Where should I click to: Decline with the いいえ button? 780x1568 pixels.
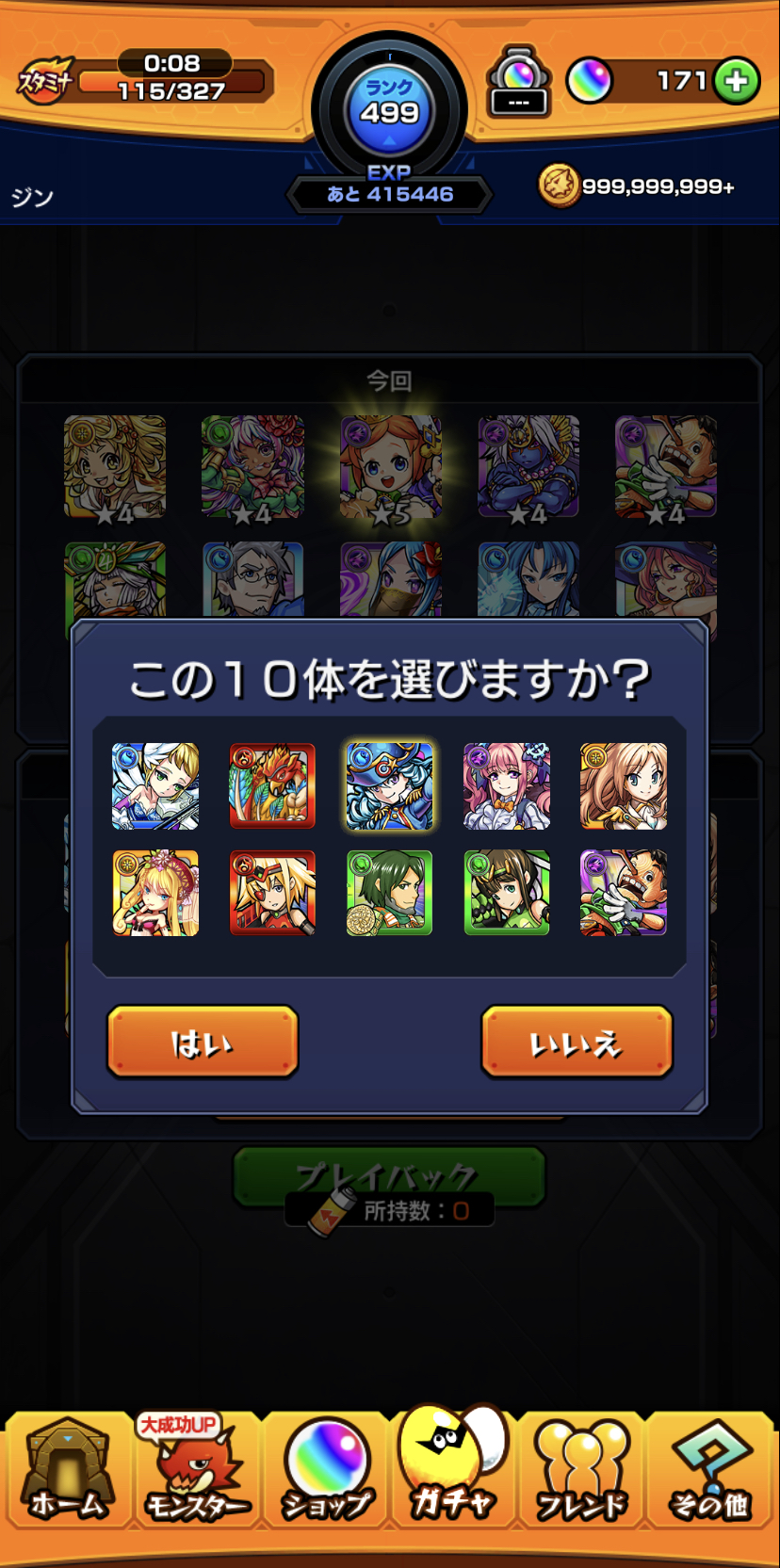(x=577, y=1042)
